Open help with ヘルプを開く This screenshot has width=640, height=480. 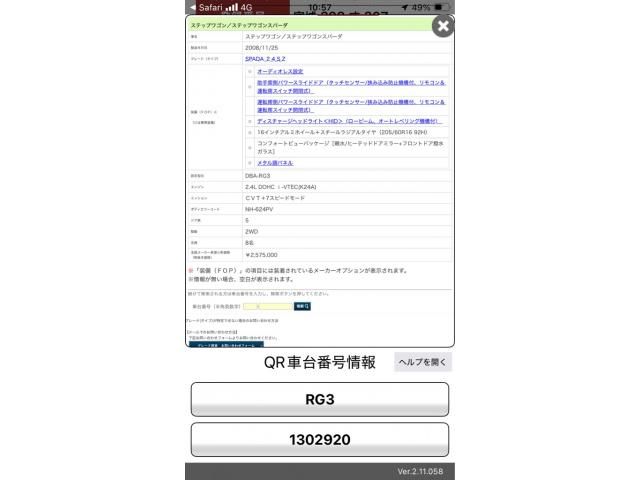pyautogui.click(x=423, y=362)
